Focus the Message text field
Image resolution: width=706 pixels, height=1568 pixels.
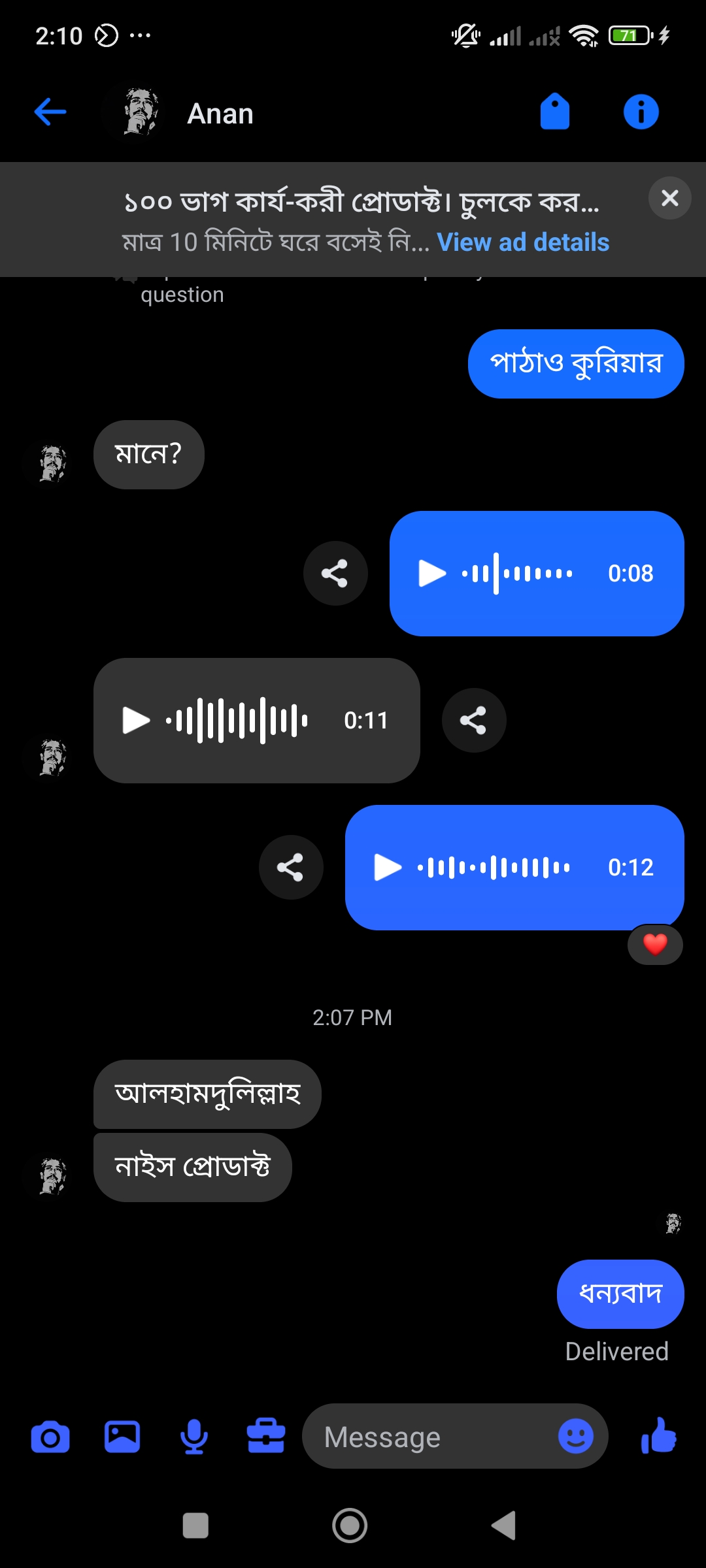(431, 1437)
